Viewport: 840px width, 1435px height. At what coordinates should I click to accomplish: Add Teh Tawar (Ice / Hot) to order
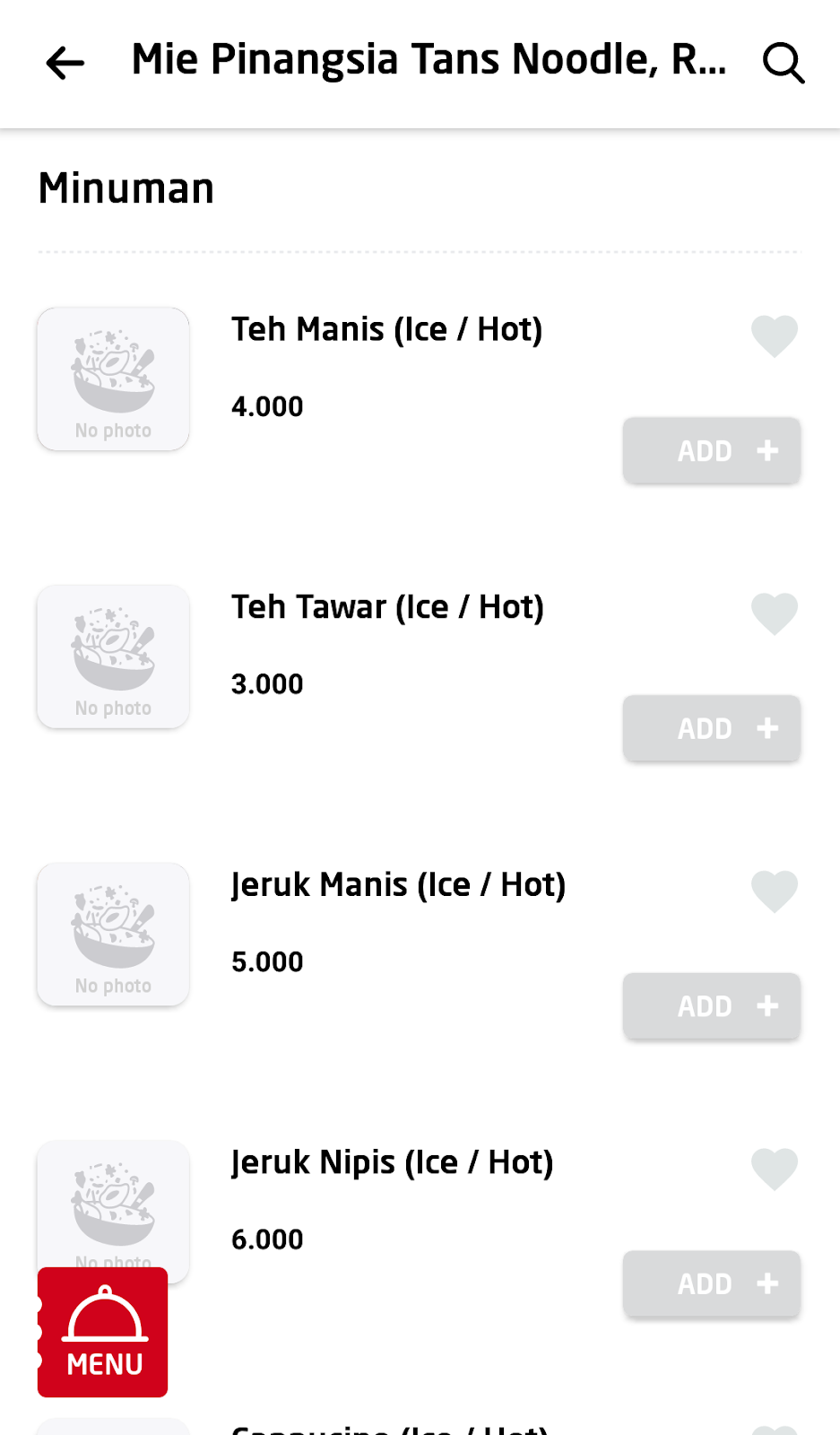coord(711,728)
